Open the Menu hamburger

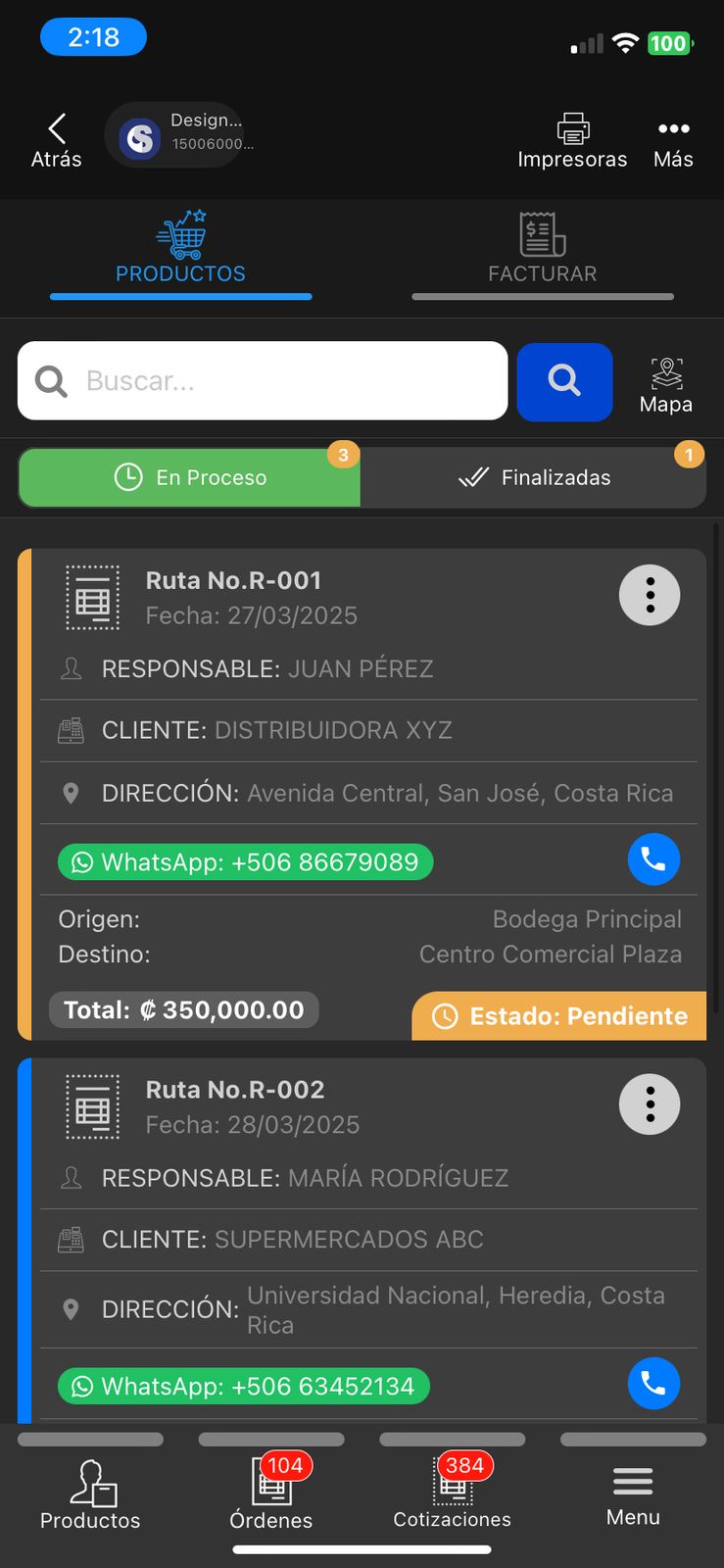click(633, 1494)
